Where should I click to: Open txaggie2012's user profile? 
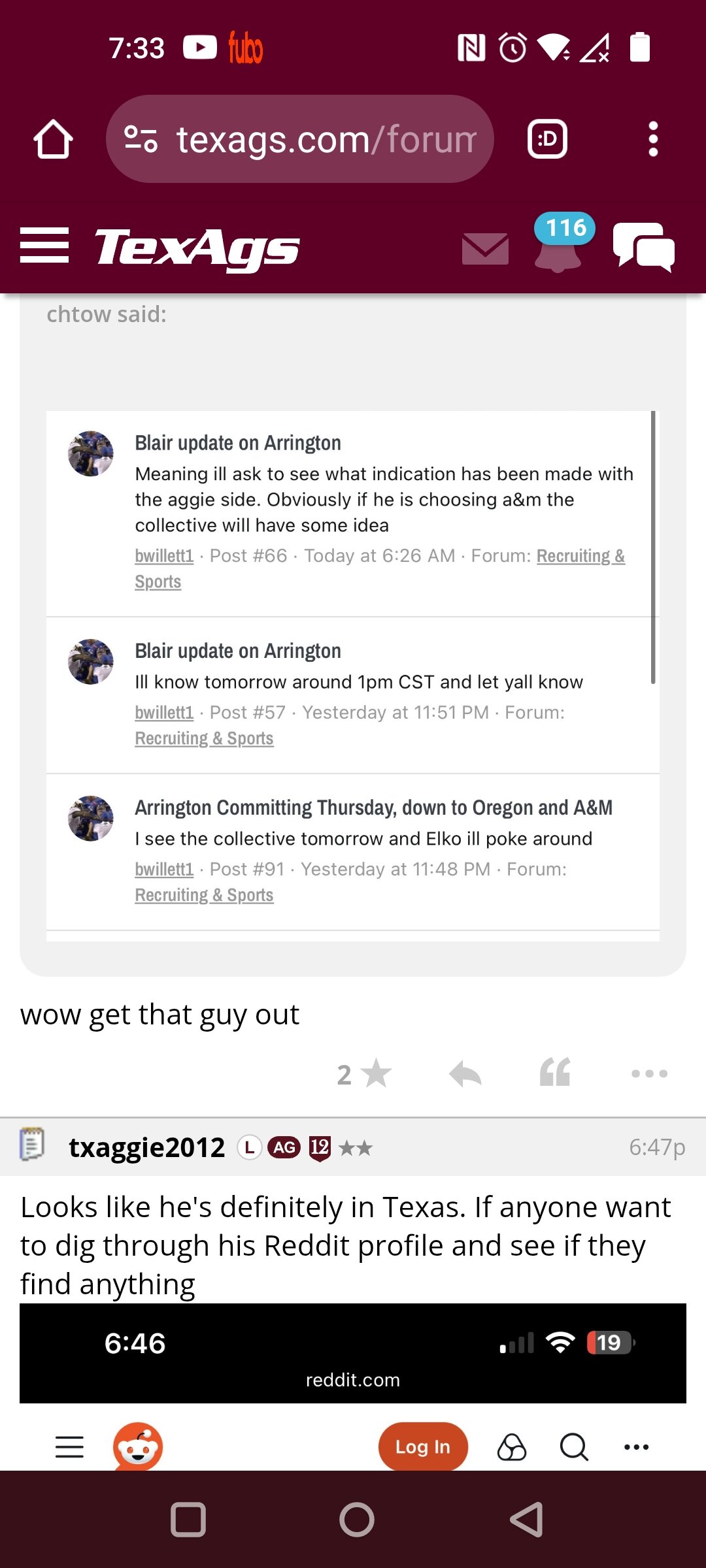coord(146,1147)
